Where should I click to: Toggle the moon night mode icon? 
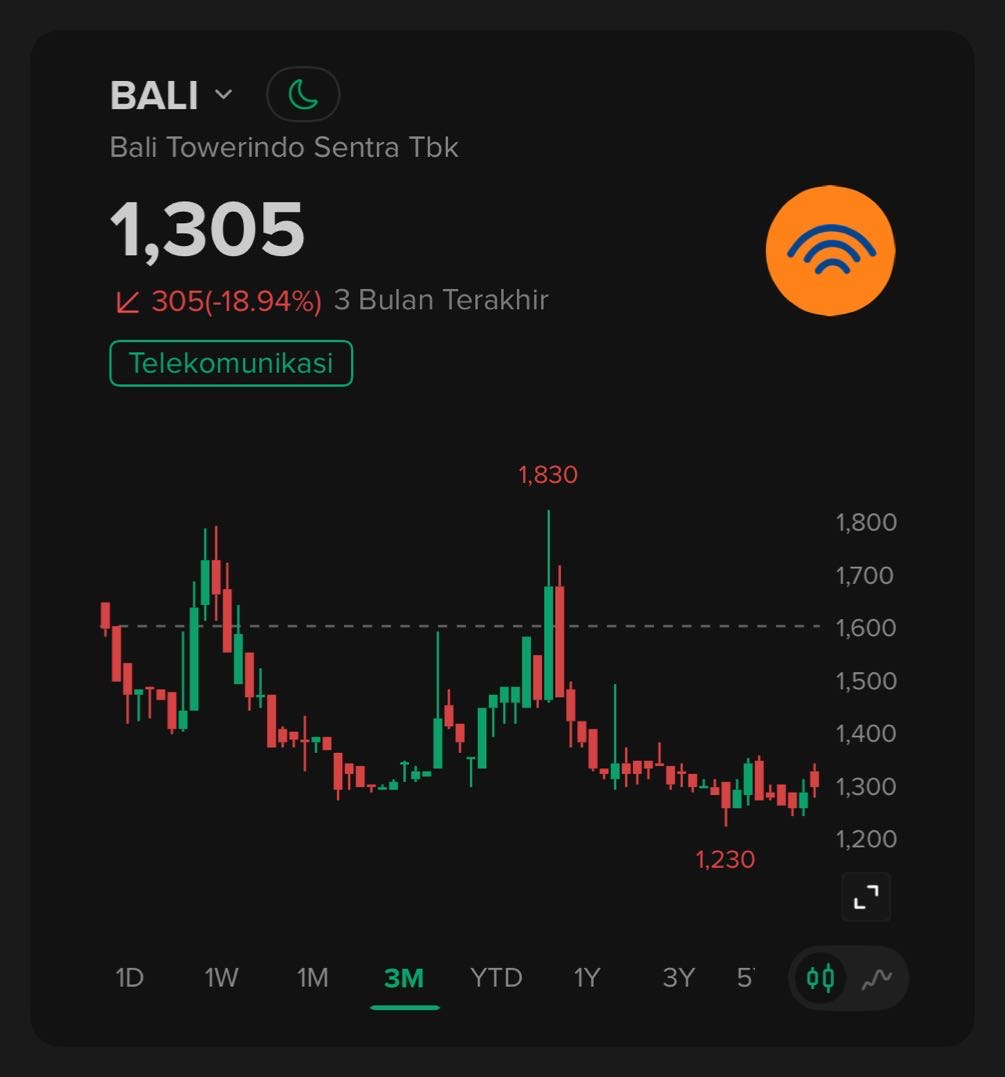[303, 95]
